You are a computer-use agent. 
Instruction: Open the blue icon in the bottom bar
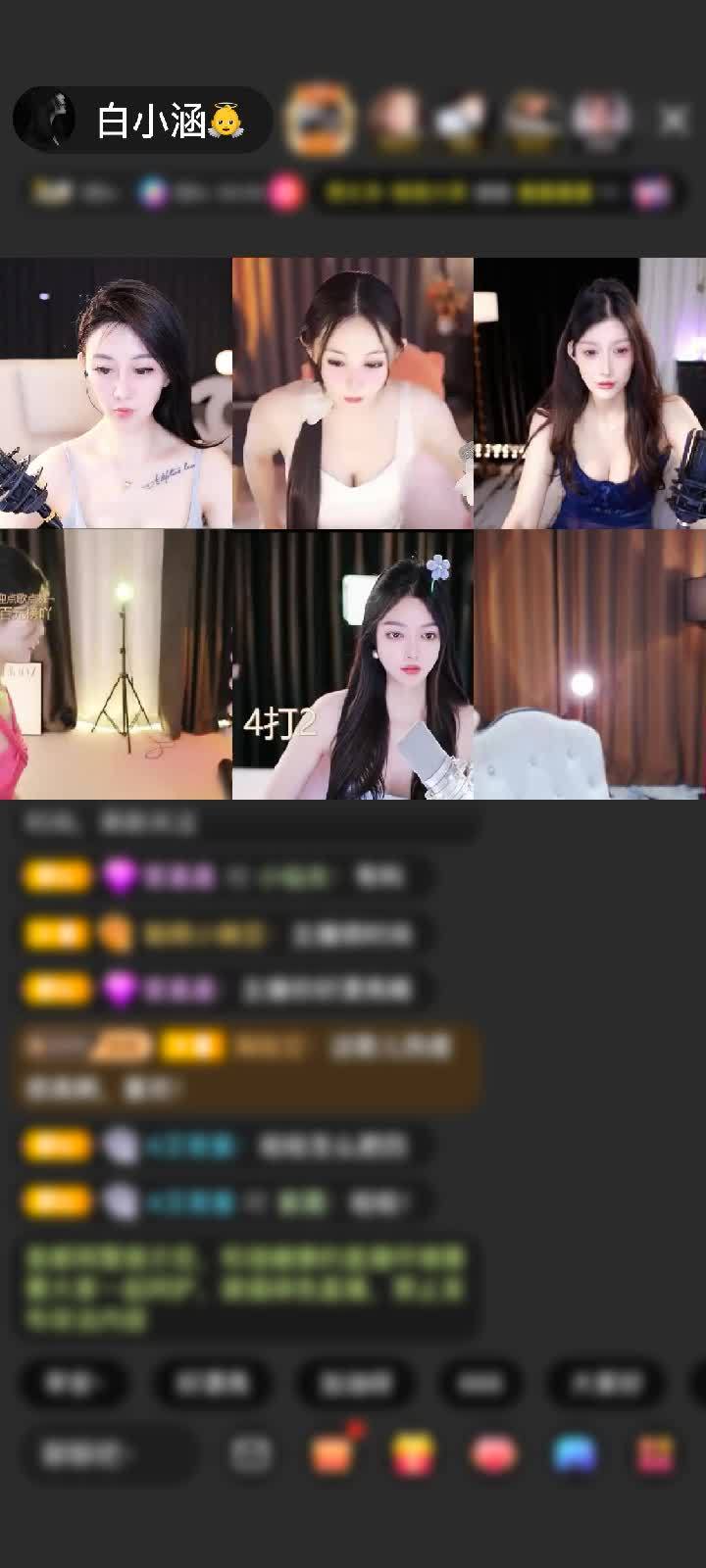(575, 1454)
